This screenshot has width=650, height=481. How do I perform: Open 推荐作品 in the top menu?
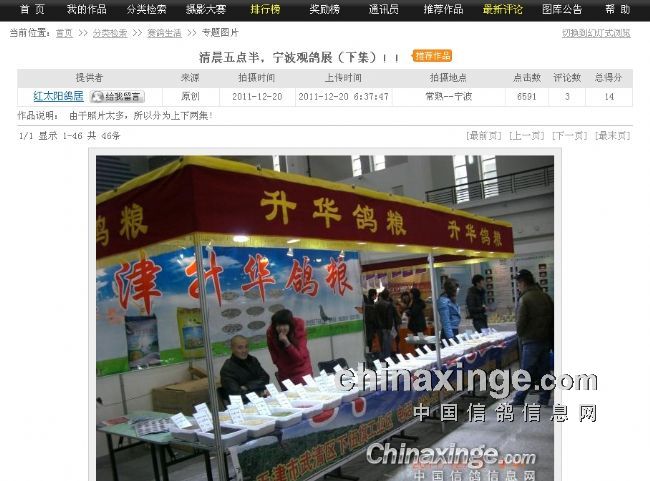tap(443, 9)
